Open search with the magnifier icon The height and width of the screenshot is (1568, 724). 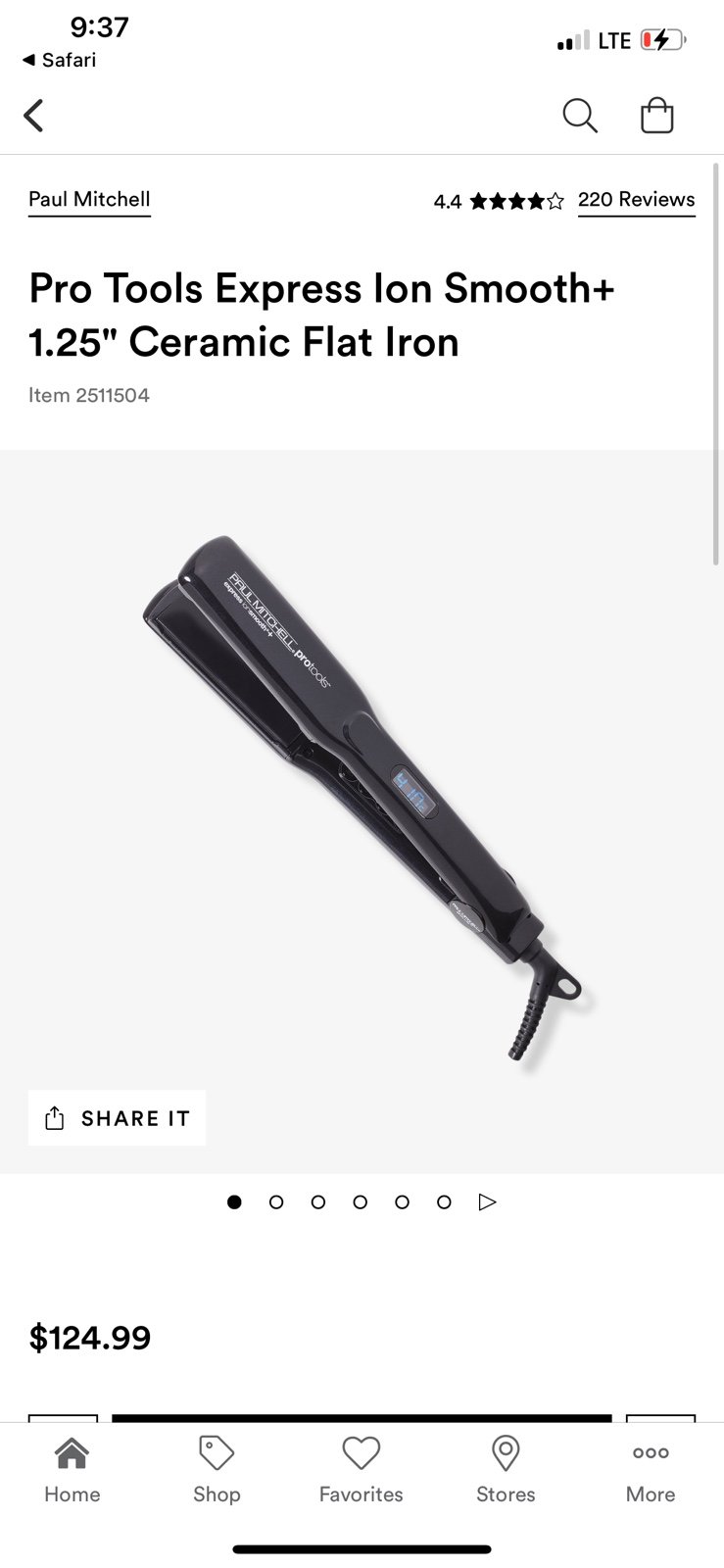point(580,116)
